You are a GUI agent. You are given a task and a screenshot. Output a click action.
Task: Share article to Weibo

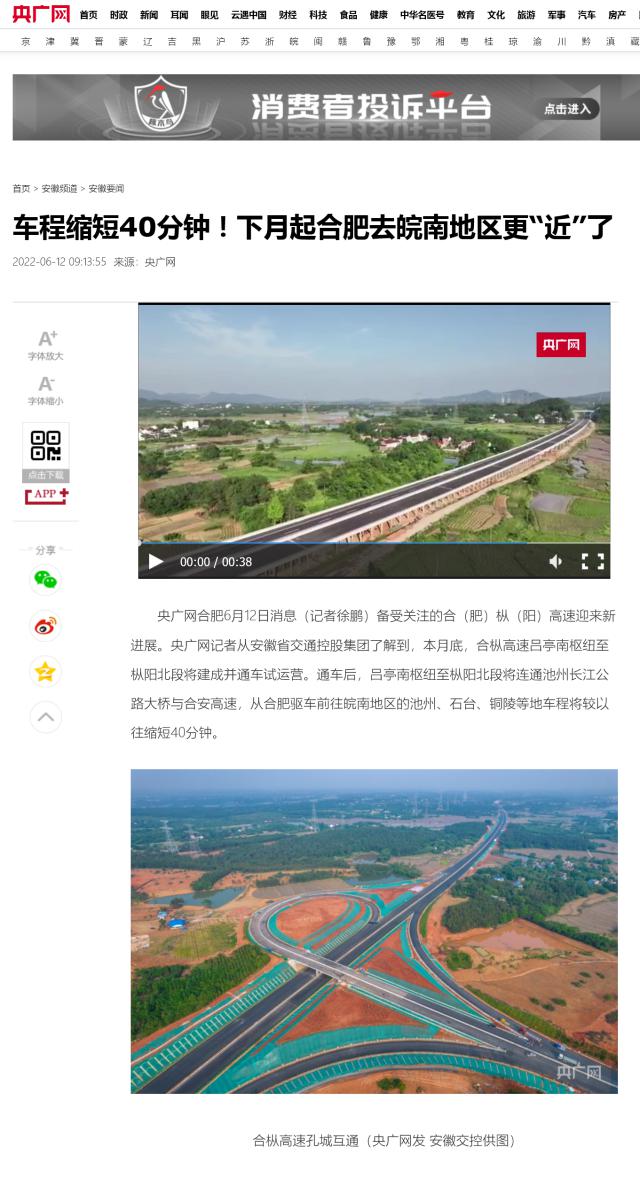tap(45, 626)
